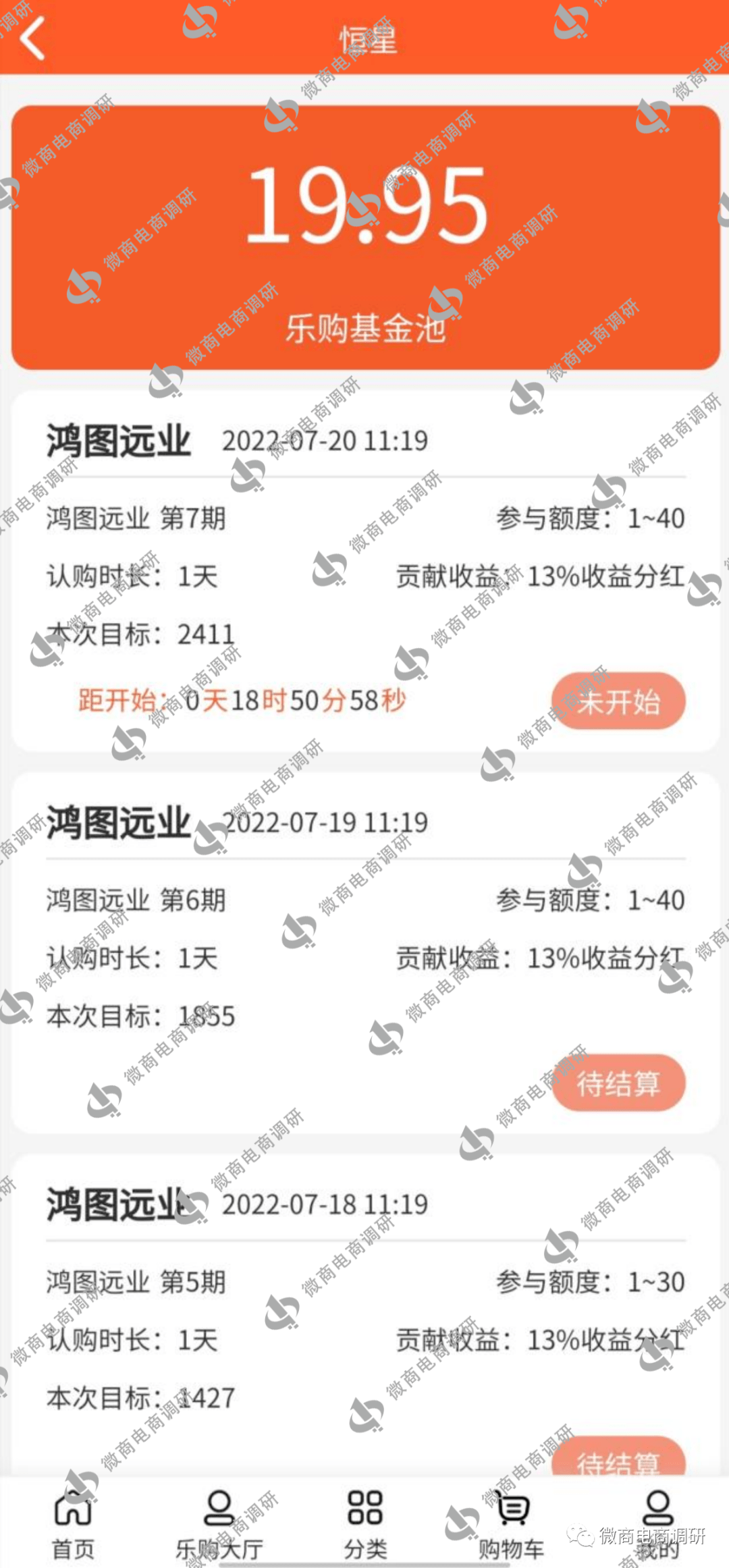Image resolution: width=729 pixels, height=1568 pixels.
Task: Tap the 待结算 button on 第6期
Action: pos(618,1083)
